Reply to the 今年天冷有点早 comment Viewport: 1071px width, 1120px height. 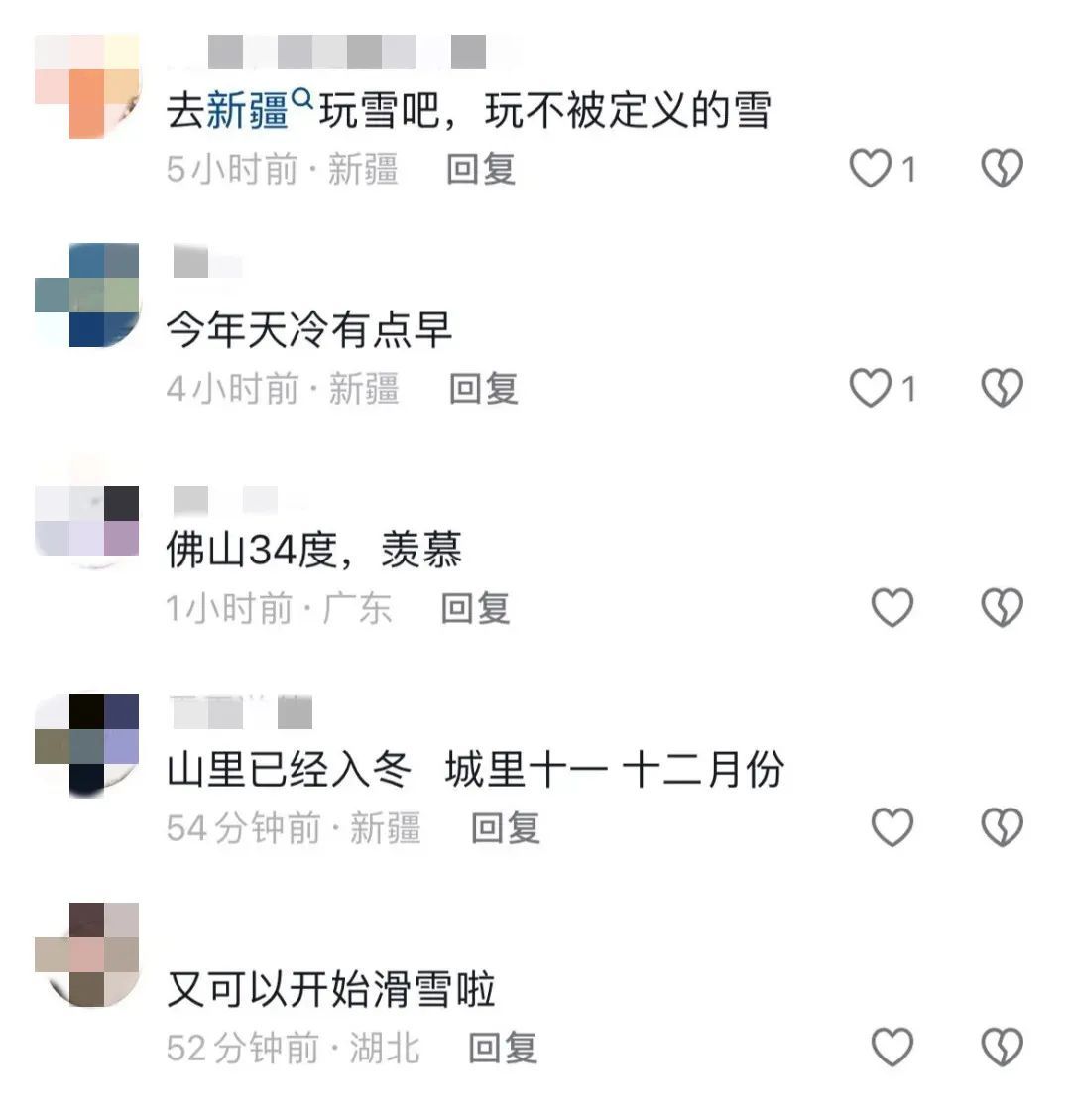click(483, 391)
